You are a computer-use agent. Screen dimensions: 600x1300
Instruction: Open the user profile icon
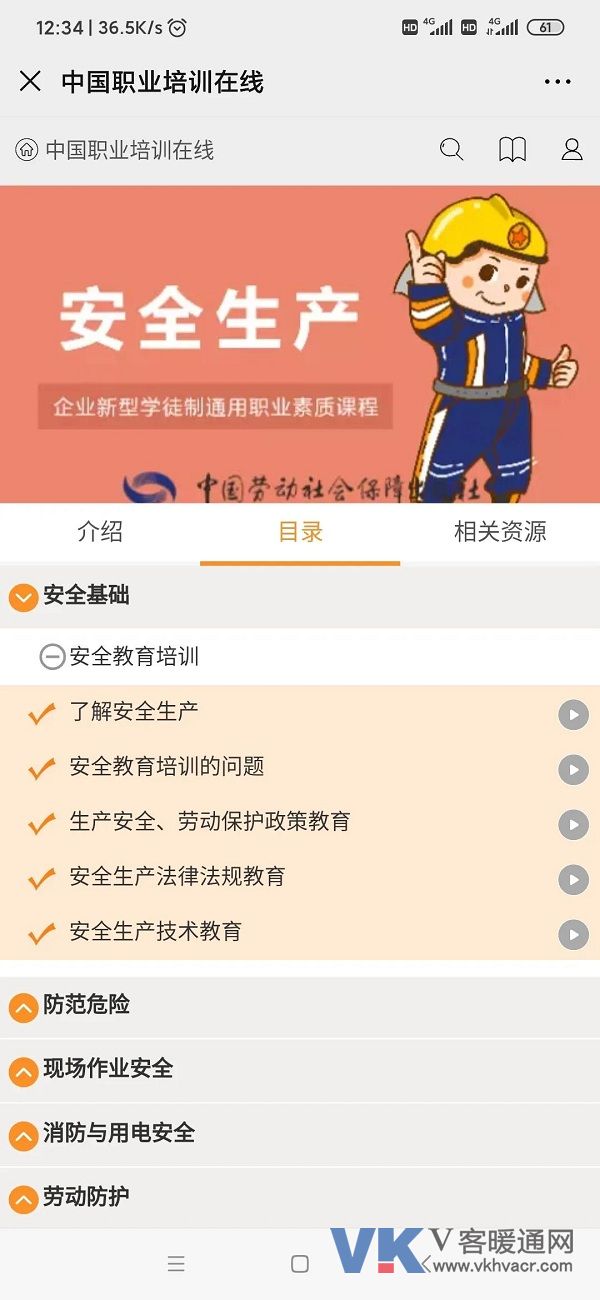[572, 150]
